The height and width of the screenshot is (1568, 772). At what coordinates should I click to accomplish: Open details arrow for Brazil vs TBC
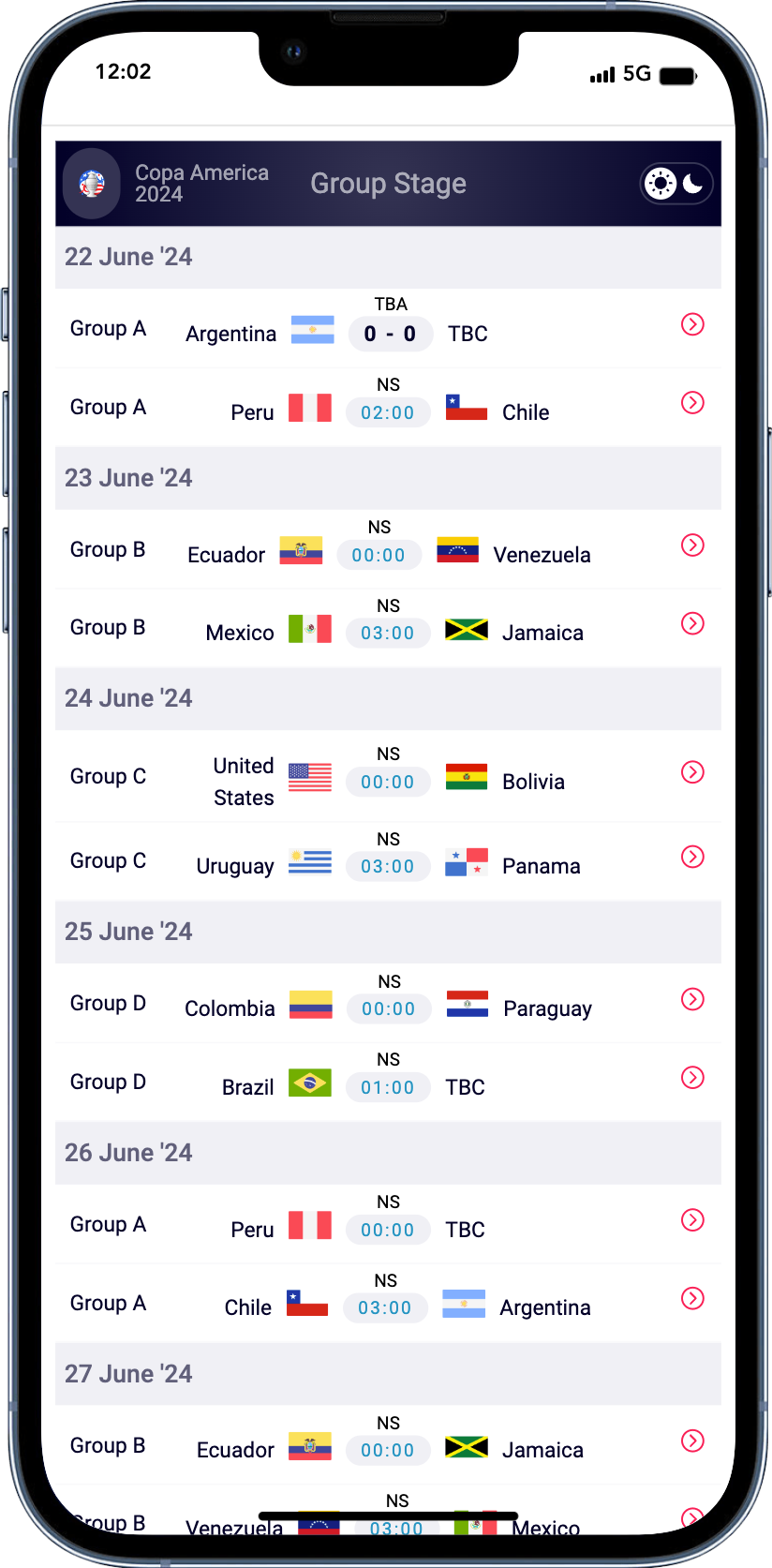pos(692,1078)
